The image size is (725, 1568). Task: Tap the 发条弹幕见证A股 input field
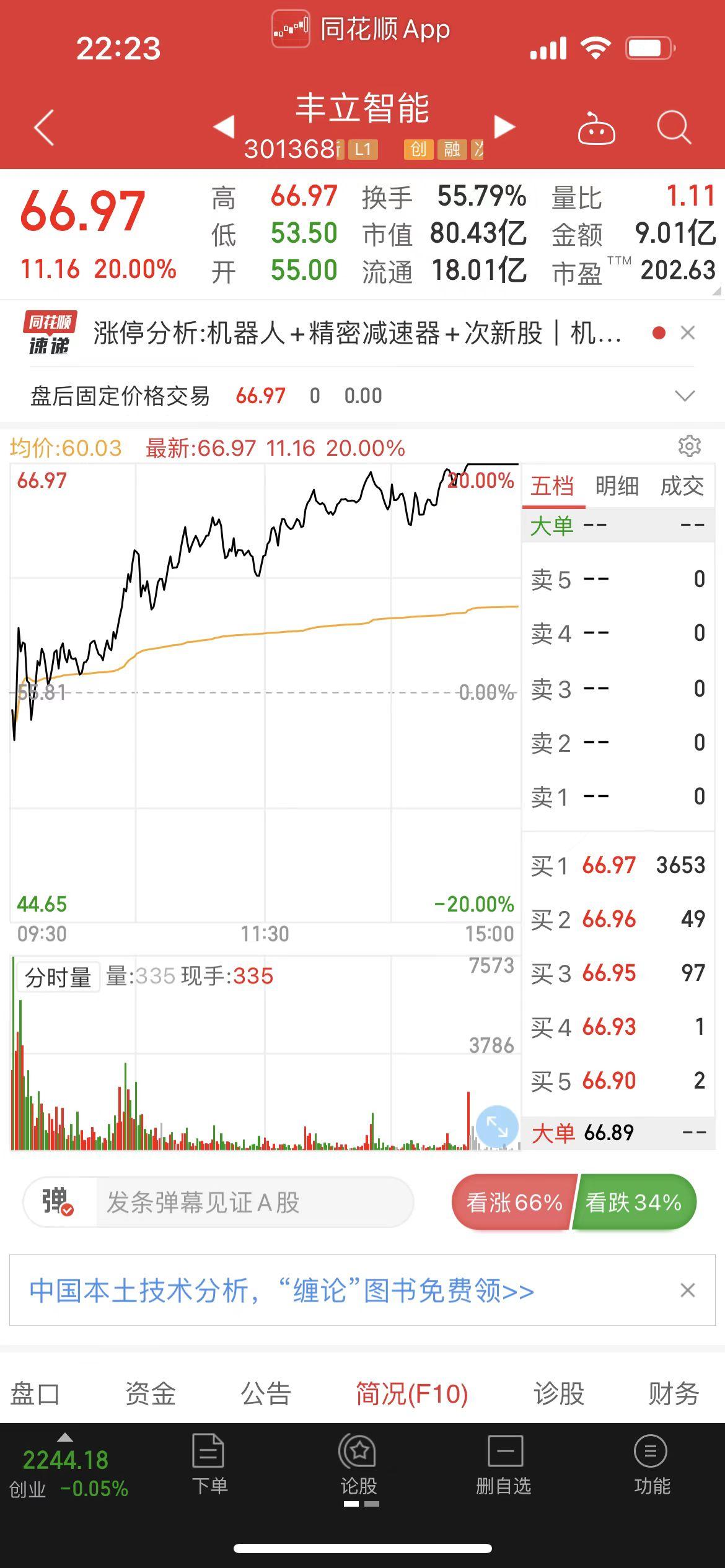(254, 1203)
